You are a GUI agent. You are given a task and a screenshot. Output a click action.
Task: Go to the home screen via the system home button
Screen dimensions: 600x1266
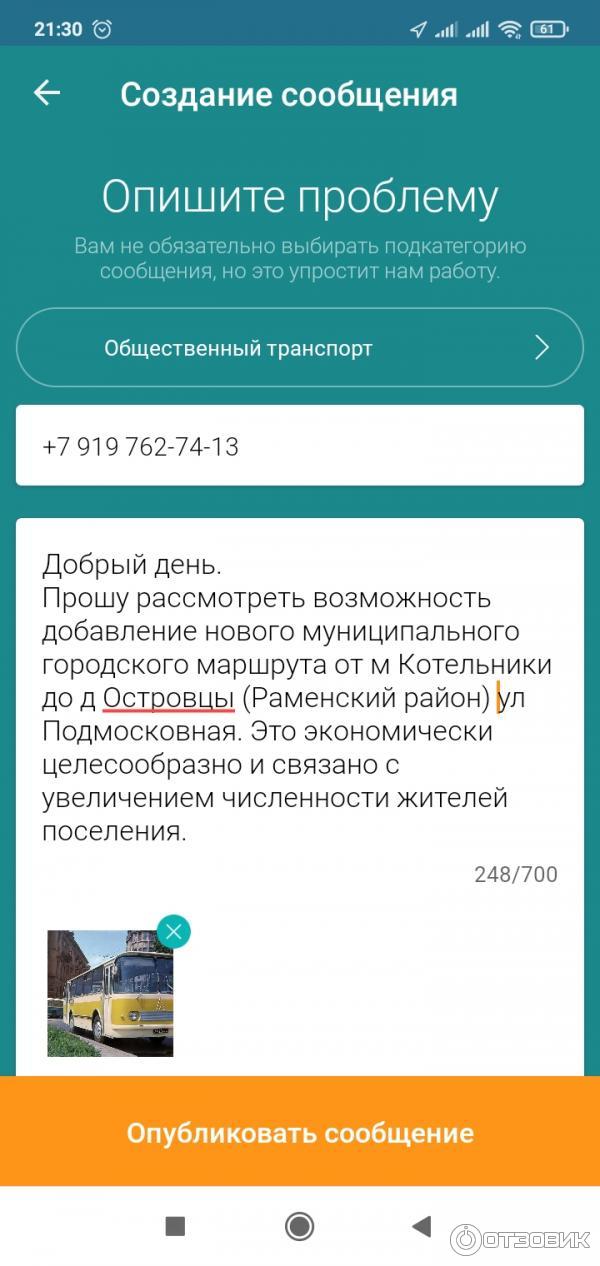tap(299, 1226)
